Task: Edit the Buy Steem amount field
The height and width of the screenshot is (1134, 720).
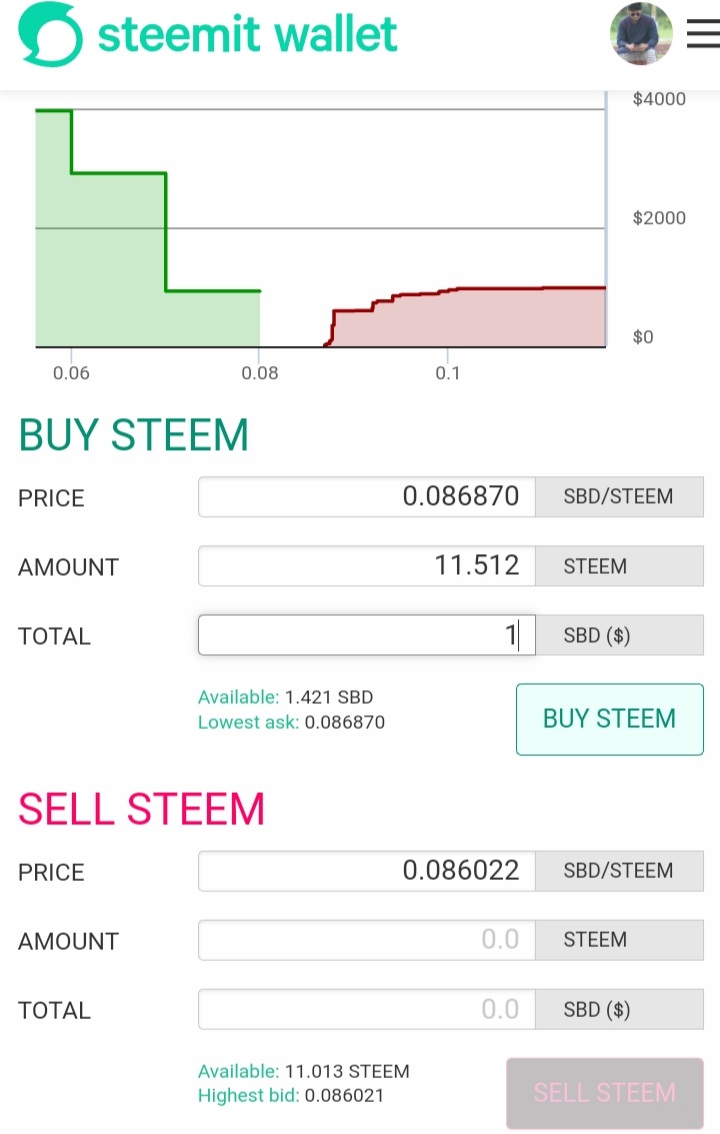Action: [x=367, y=566]
